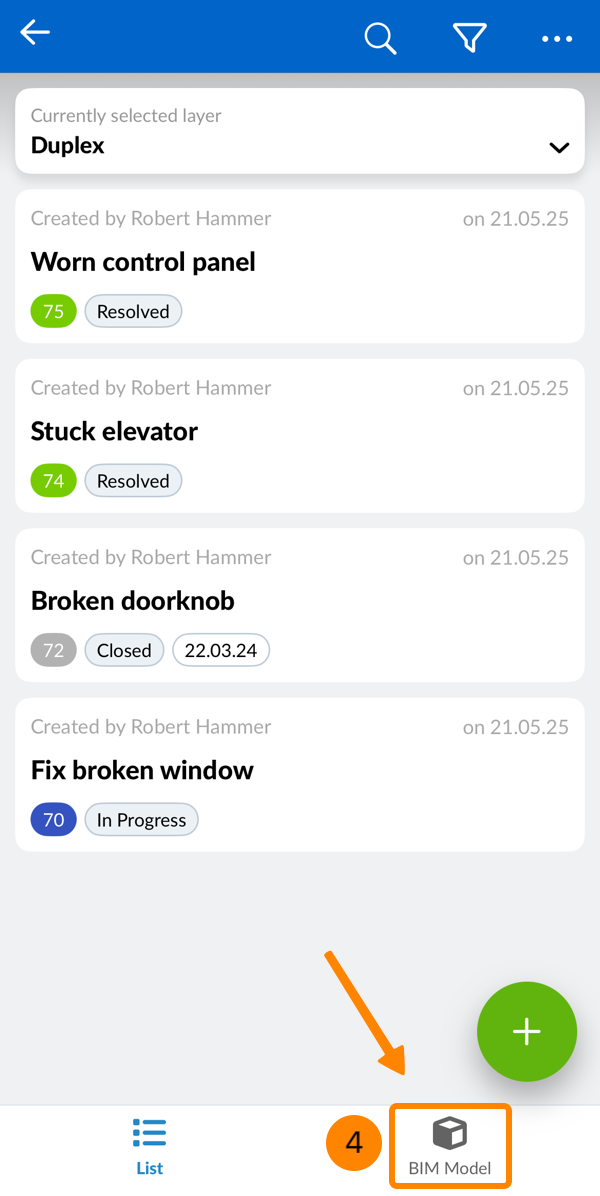Screen dimensions: 600x1196
Task: Add a new item with the plus button
Action: (527, 1032)
